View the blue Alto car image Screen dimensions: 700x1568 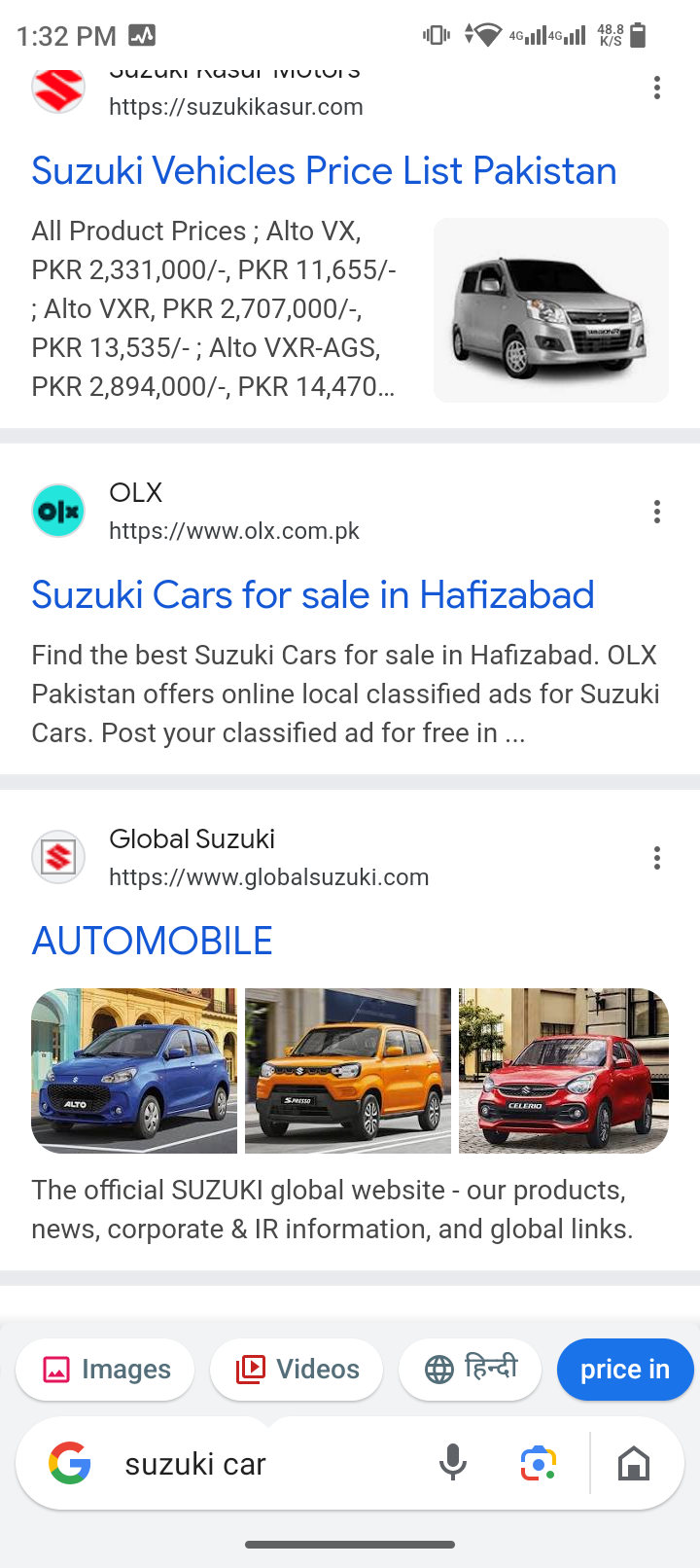(134, 1071)
